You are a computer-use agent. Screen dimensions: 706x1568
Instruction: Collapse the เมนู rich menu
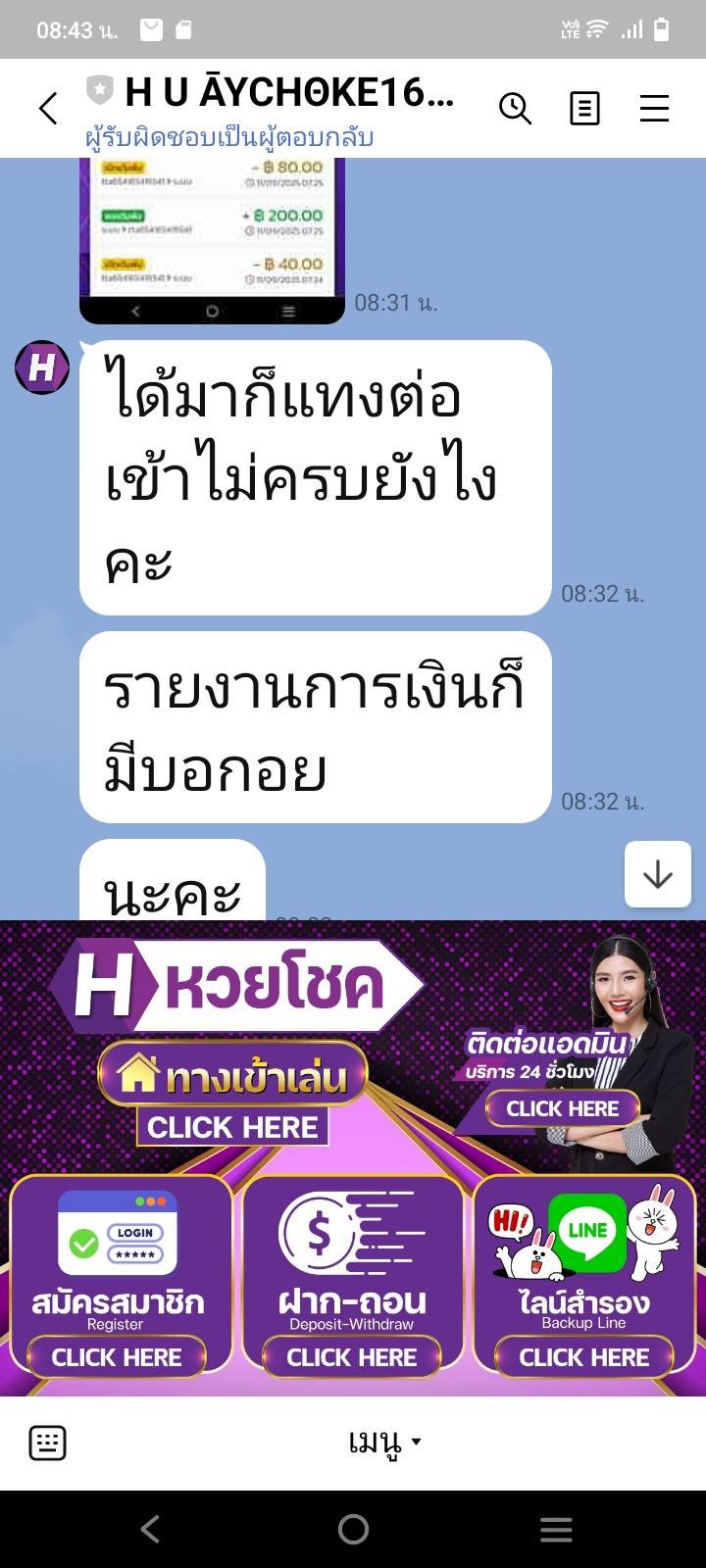(x=385, y=1443)
